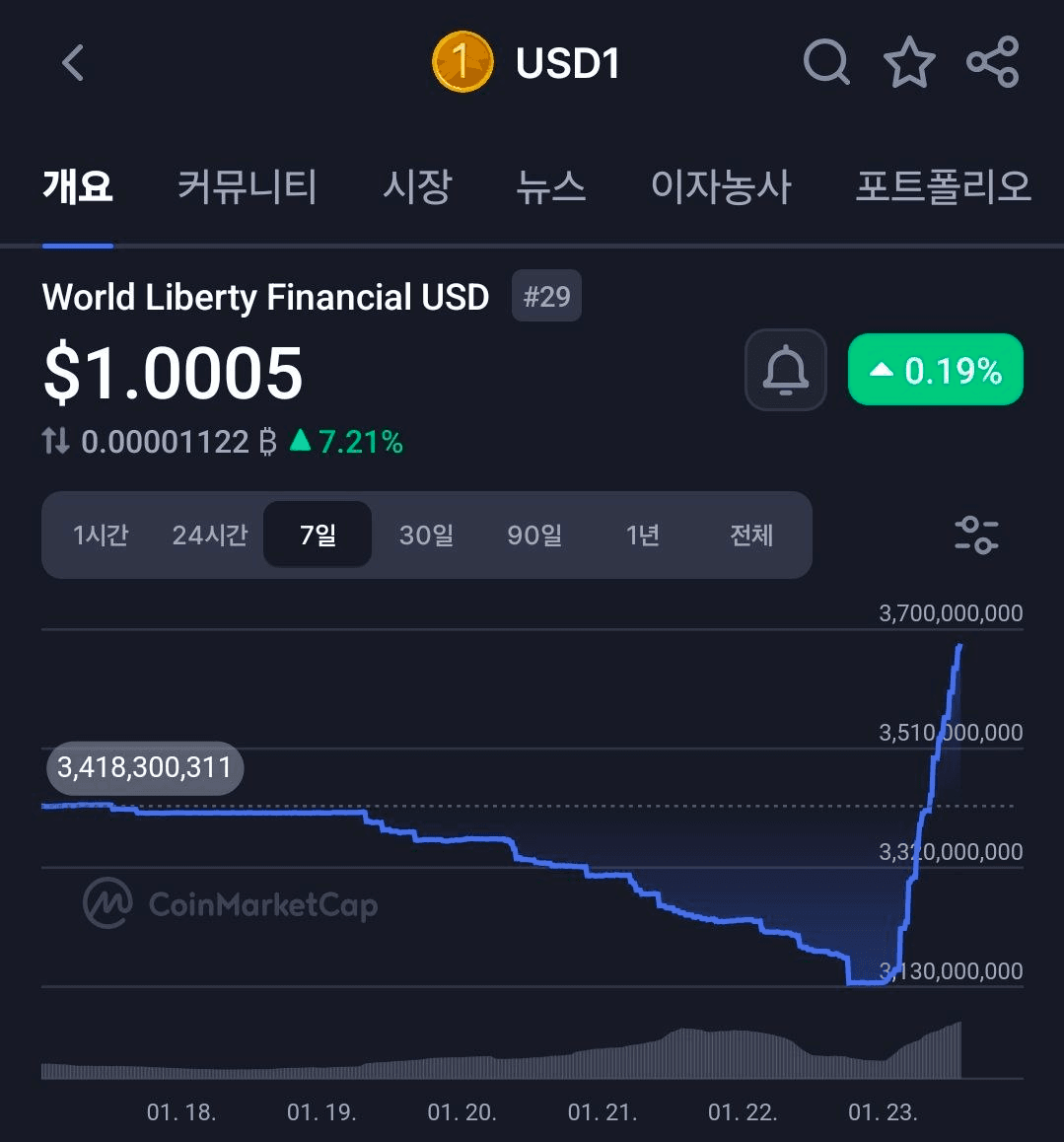Switch to the 커뮤니티 tab
This screenshot has height=1142, width=1064.
pyautogui.click(x=247, y=186)
